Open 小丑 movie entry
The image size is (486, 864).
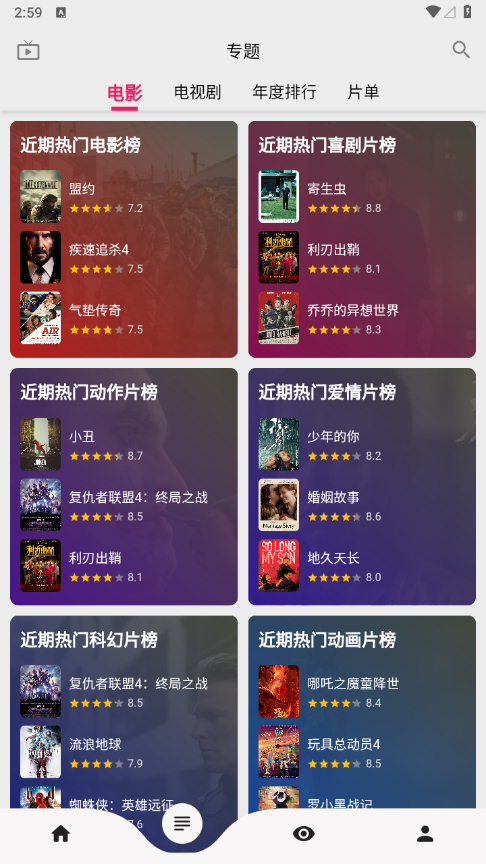pyautogui.click(x=124, y=444)
